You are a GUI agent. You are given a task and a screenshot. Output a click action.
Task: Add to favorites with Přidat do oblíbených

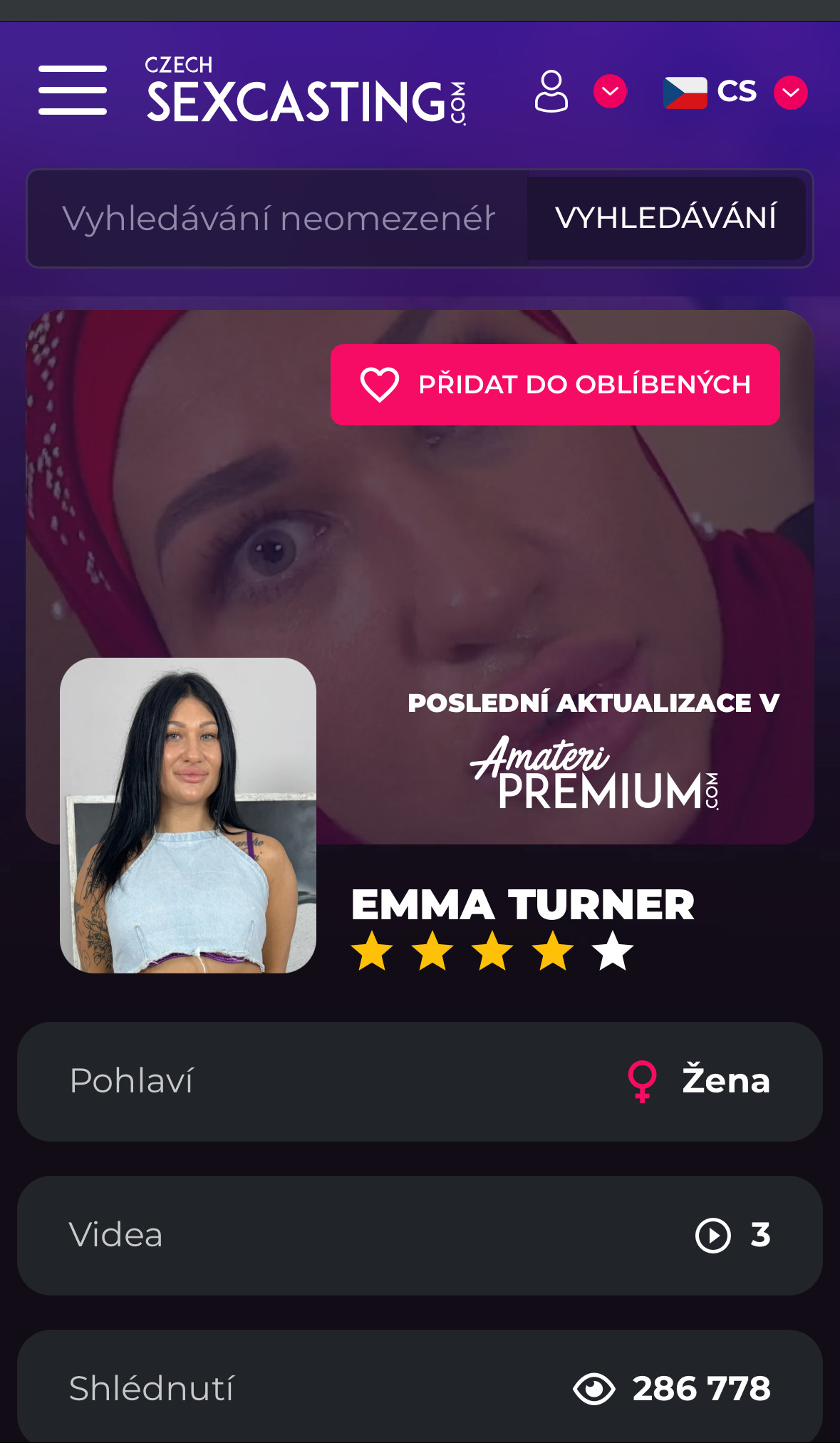pyautogui.click(x=555, y=385)
